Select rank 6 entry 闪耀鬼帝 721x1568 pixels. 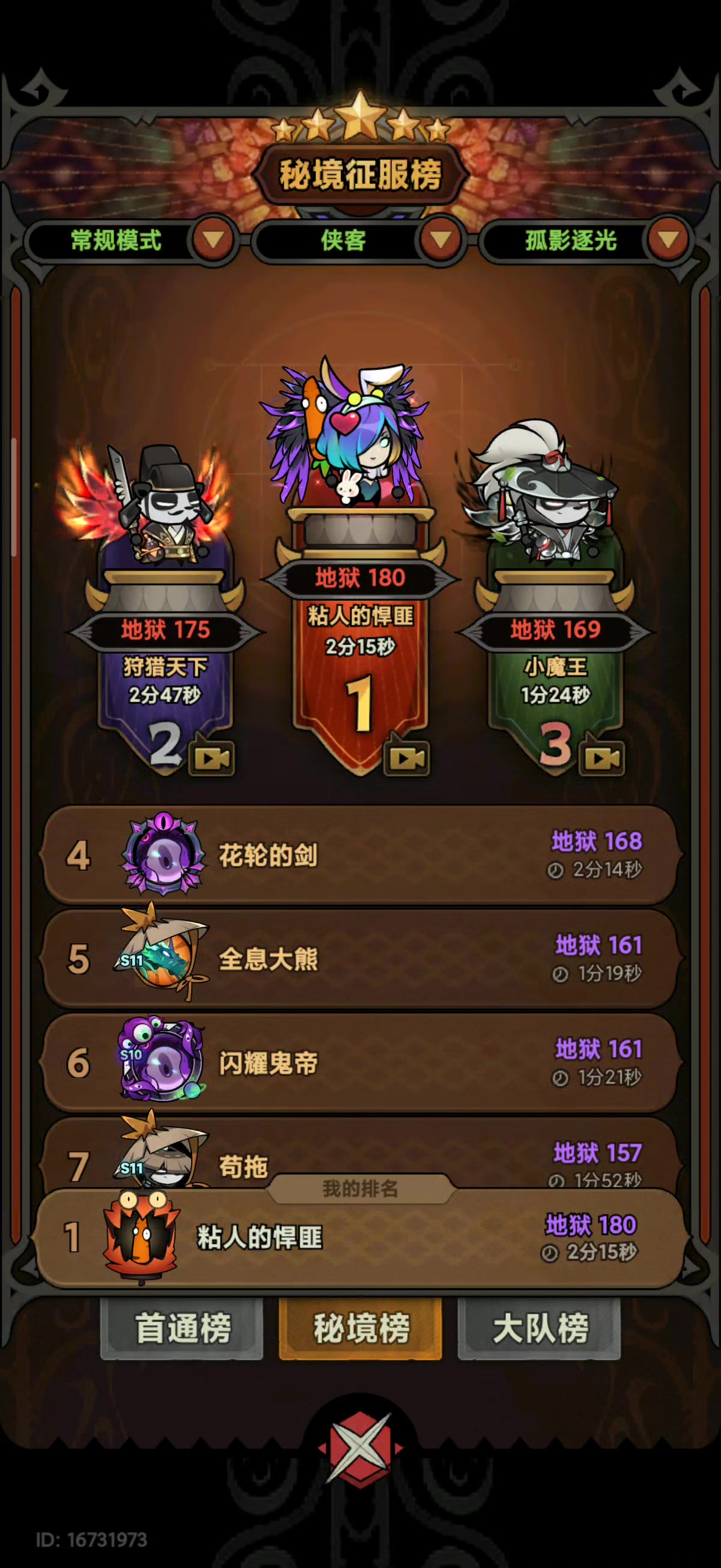[360, 1063]
